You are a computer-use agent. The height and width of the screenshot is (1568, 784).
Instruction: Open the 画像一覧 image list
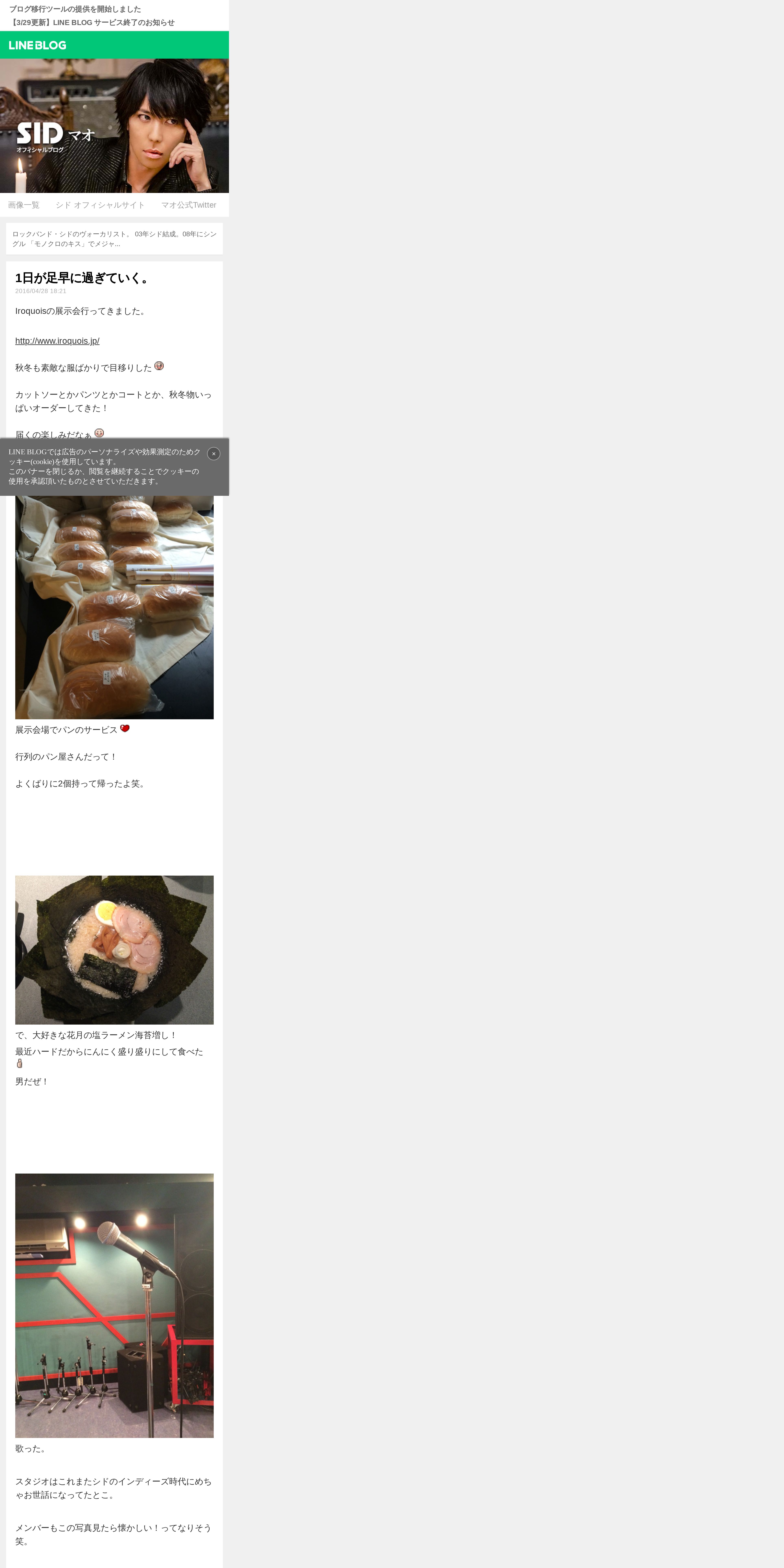pos(24,205)
